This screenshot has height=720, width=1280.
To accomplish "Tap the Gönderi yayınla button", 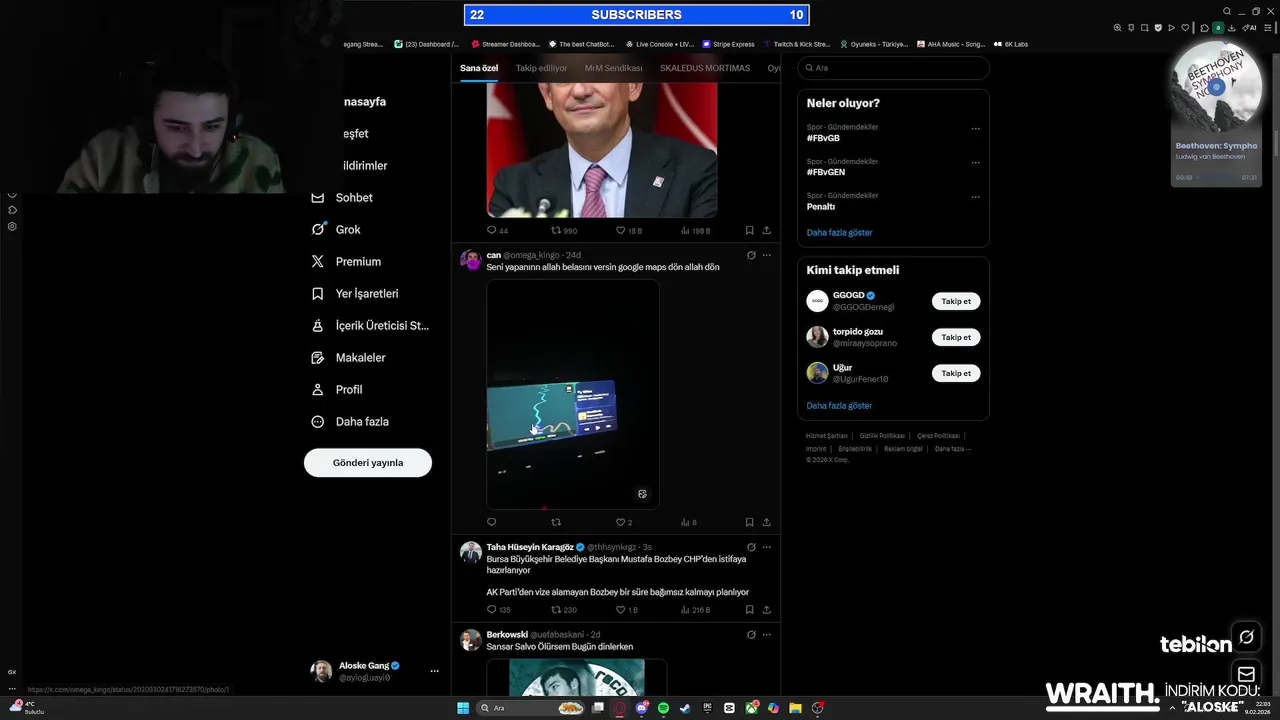I will 368,463.
